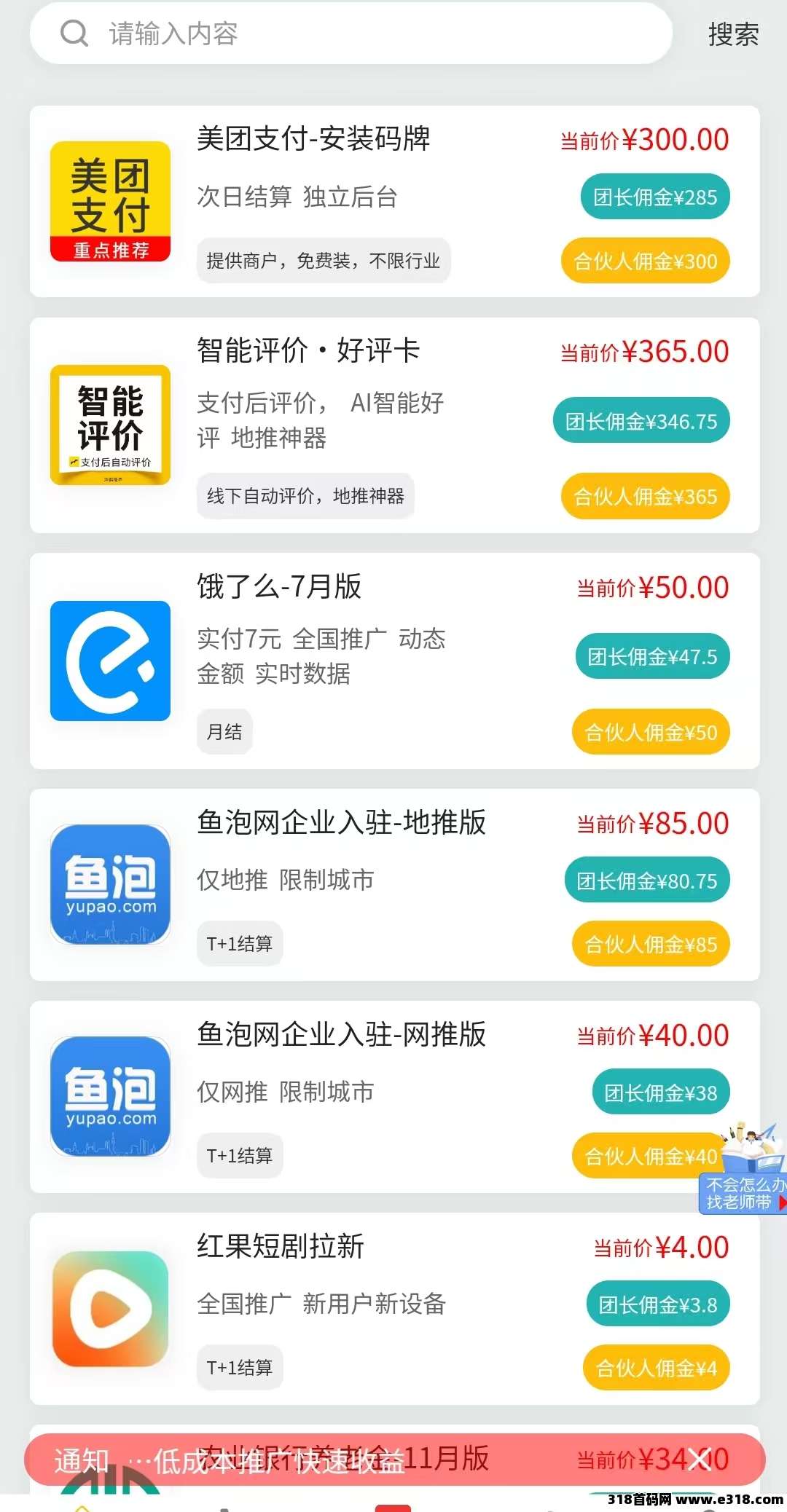Screen dimensions: 787x1512
Task: Click the 合伙人佣金¥85 badge
Action: [650, 944]
